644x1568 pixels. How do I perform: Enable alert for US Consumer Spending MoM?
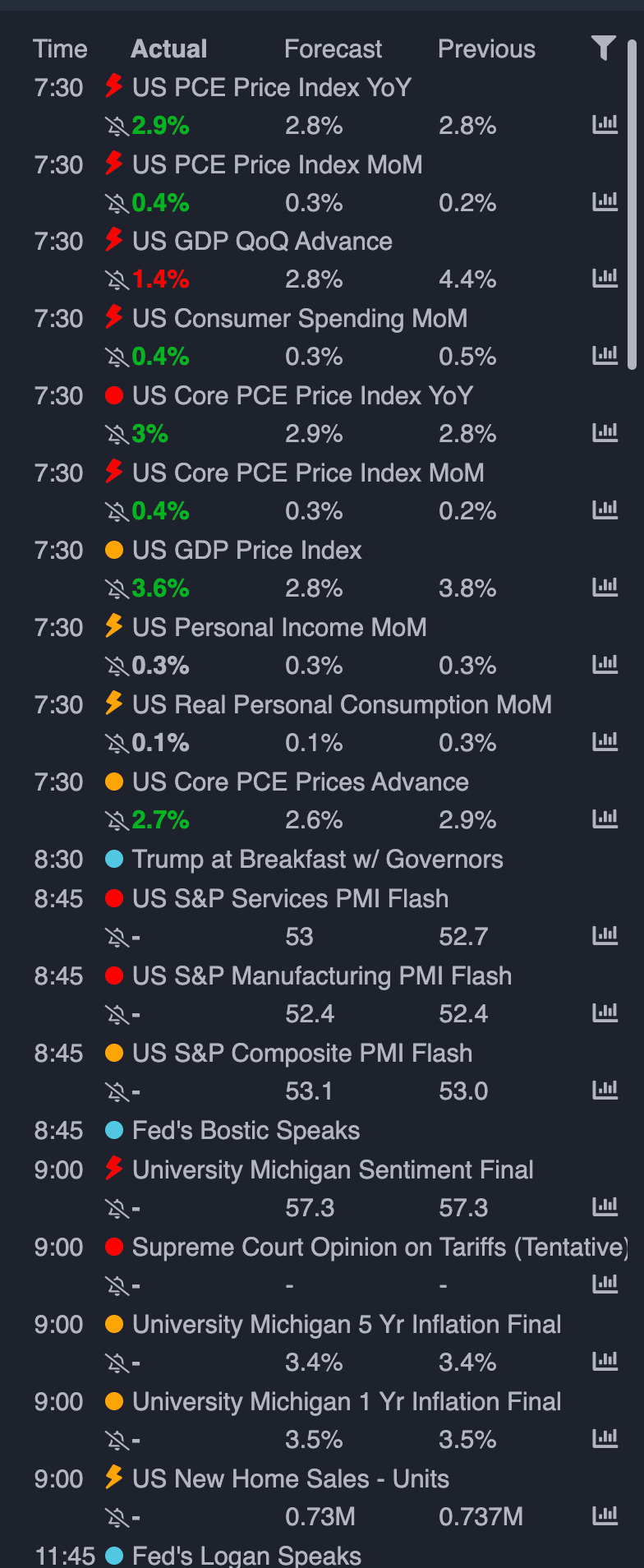[x=117, y=357]
